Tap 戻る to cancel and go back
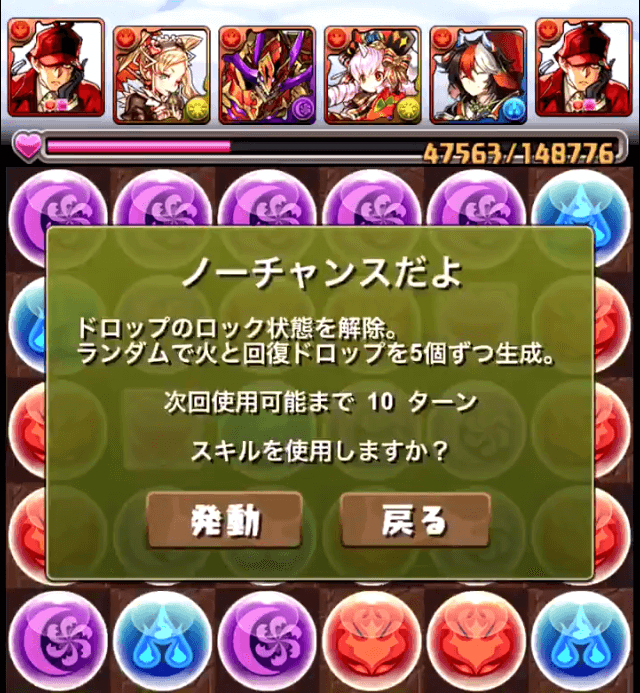The height and width of the screenshot is (693, 640). point(415,520)
